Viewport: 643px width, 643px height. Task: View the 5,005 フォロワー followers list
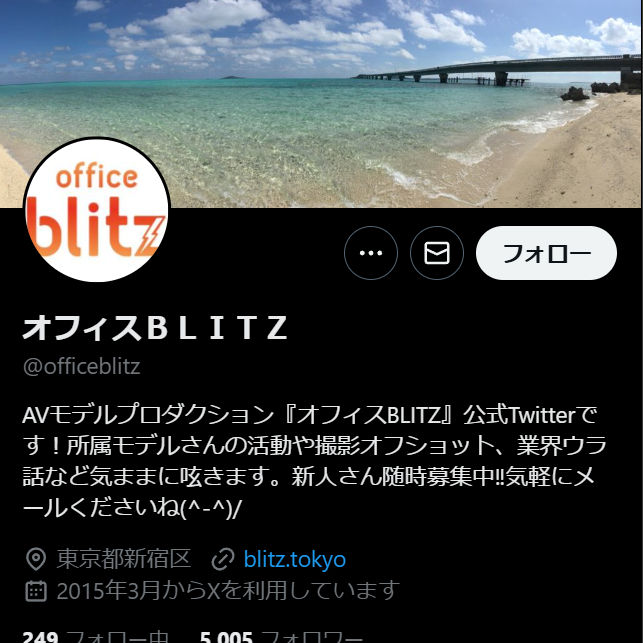tap(282, 635)
